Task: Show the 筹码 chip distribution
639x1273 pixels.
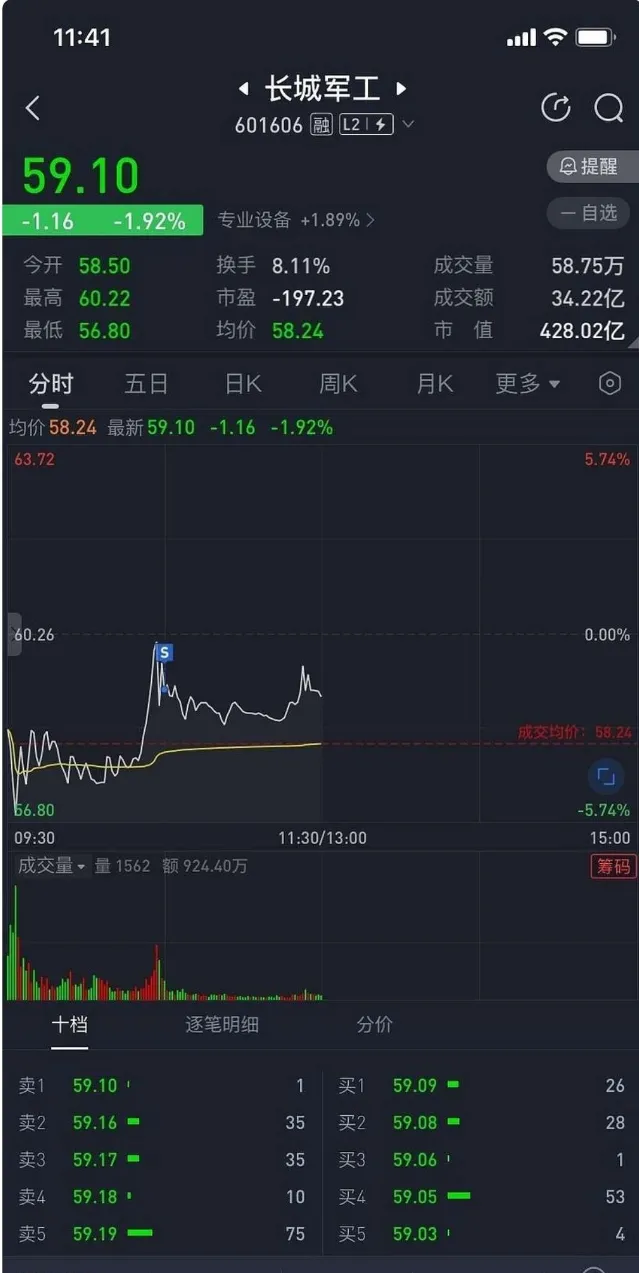Action: 614,866
